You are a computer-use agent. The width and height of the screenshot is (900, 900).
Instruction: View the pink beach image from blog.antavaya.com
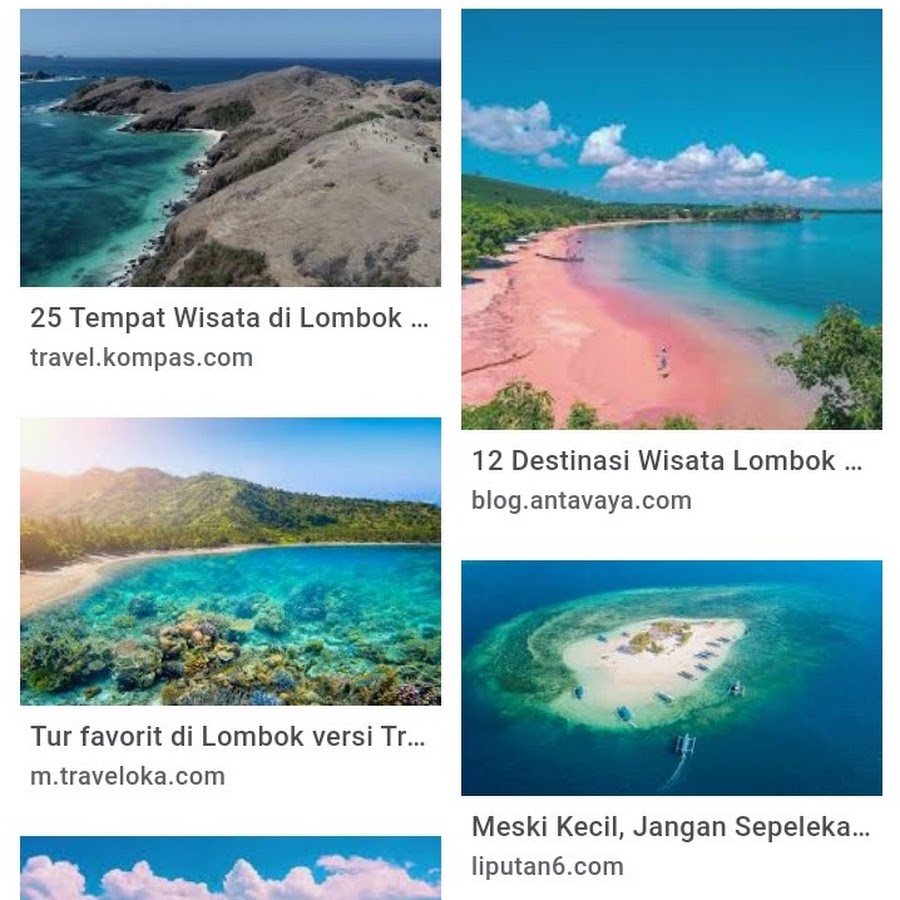(671, 219)
